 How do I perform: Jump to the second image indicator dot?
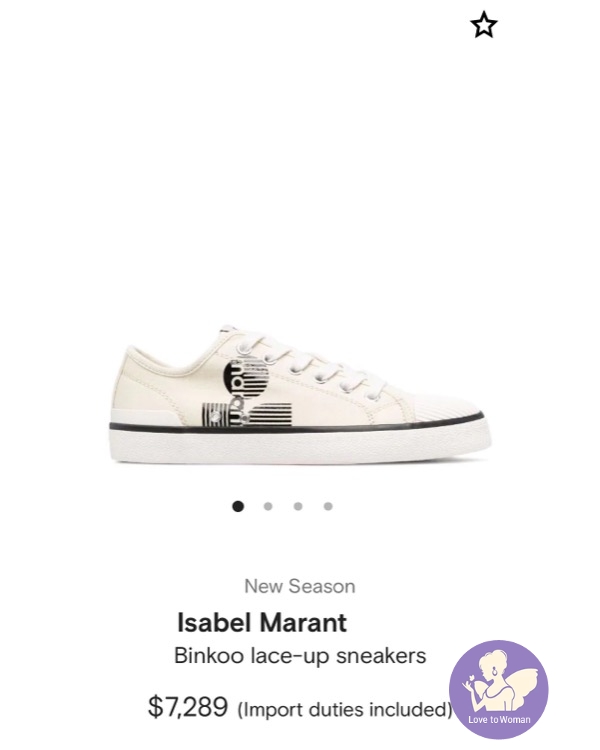[x=268, y=506]
